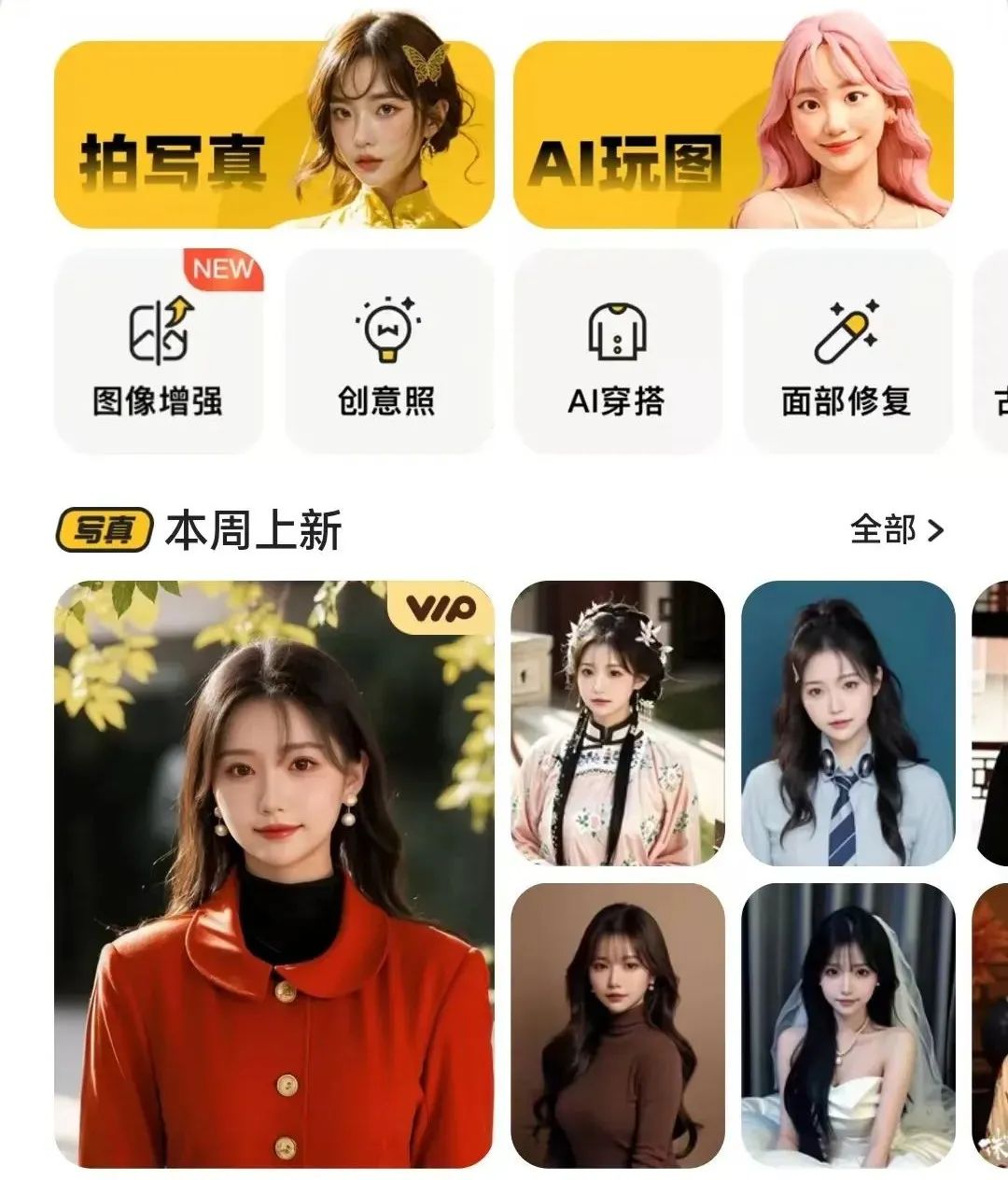Open the 拍写真 banner
1008x1180 pixels.
[x=273, y=135]
